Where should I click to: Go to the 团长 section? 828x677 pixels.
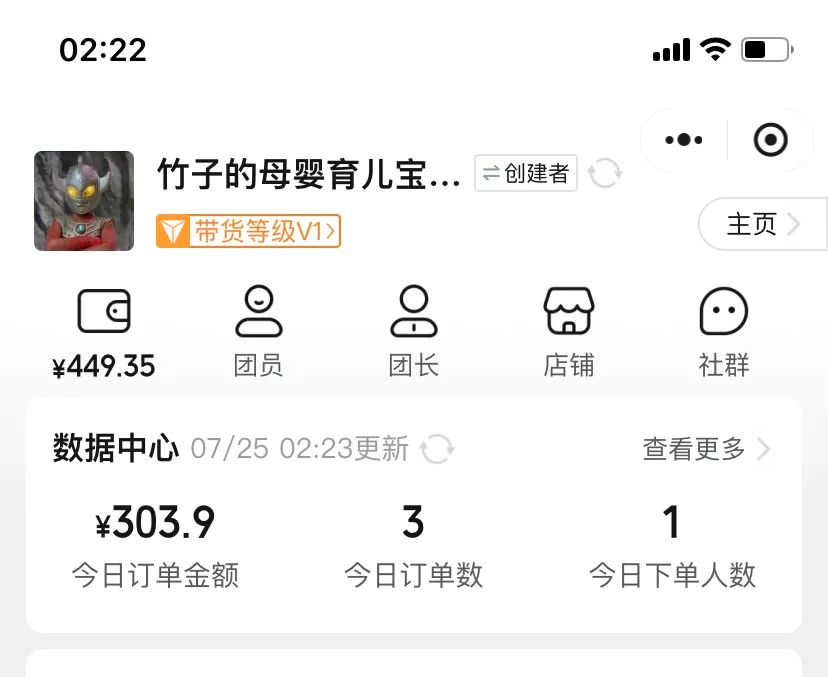(413, 333)
